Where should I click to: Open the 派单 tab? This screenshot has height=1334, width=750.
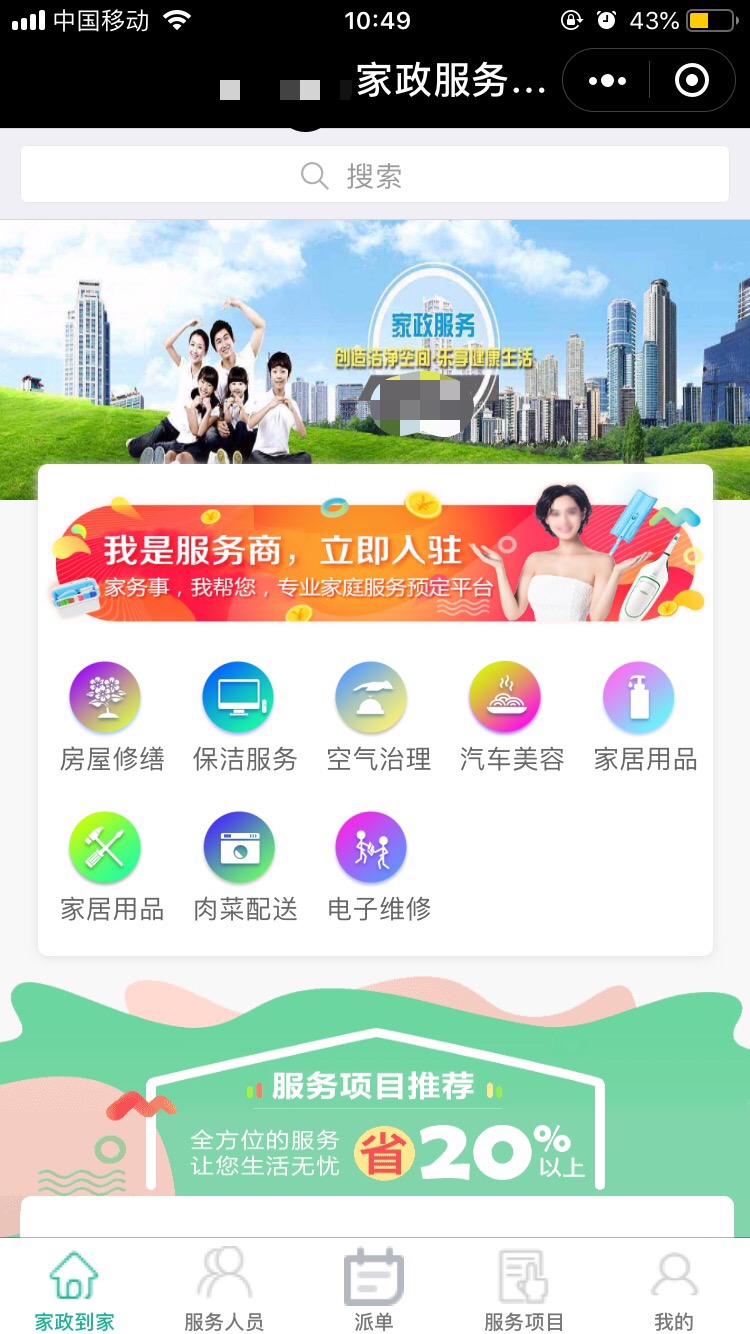[374, 1288]
